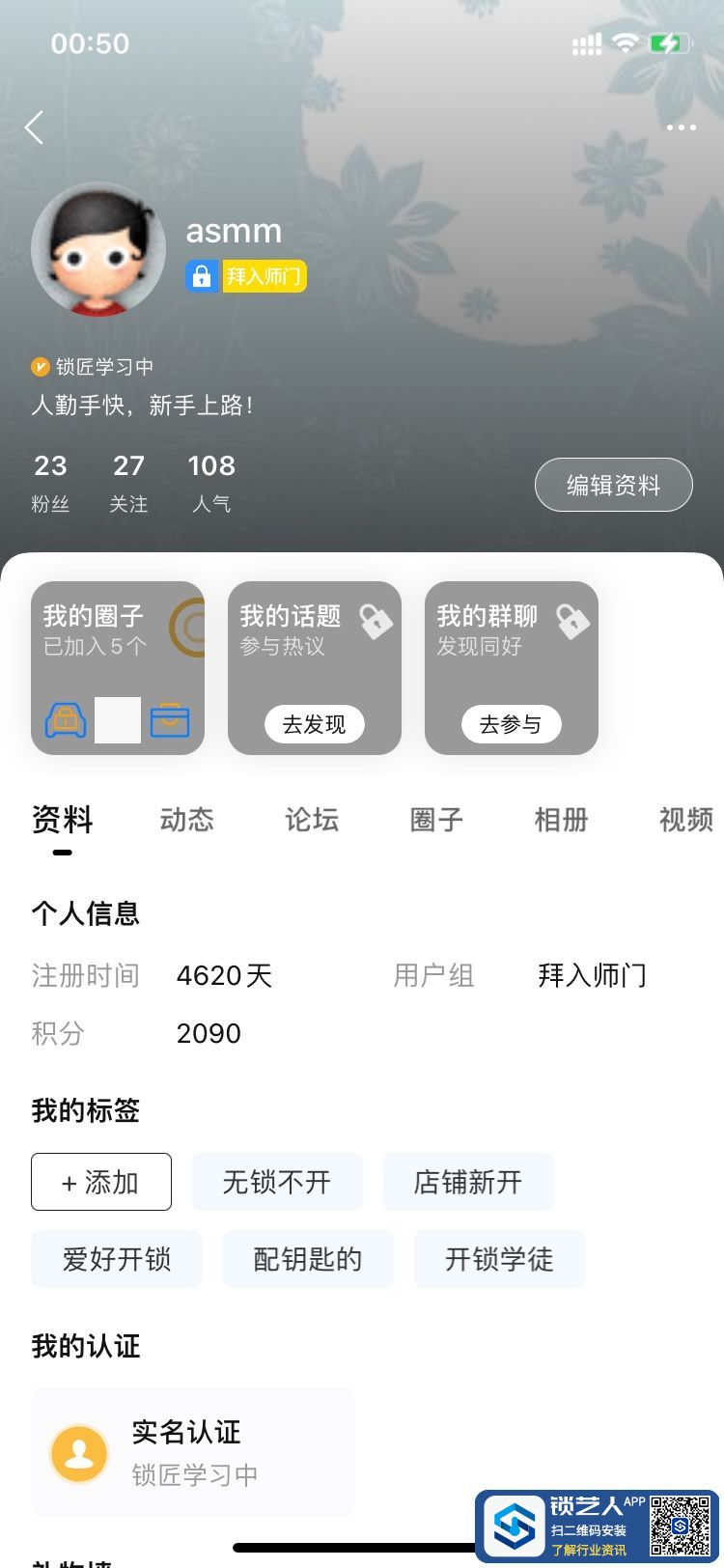Switch to the 视频 tab
The width and height of the screenshot is (724, 1568).
[685, 820]
